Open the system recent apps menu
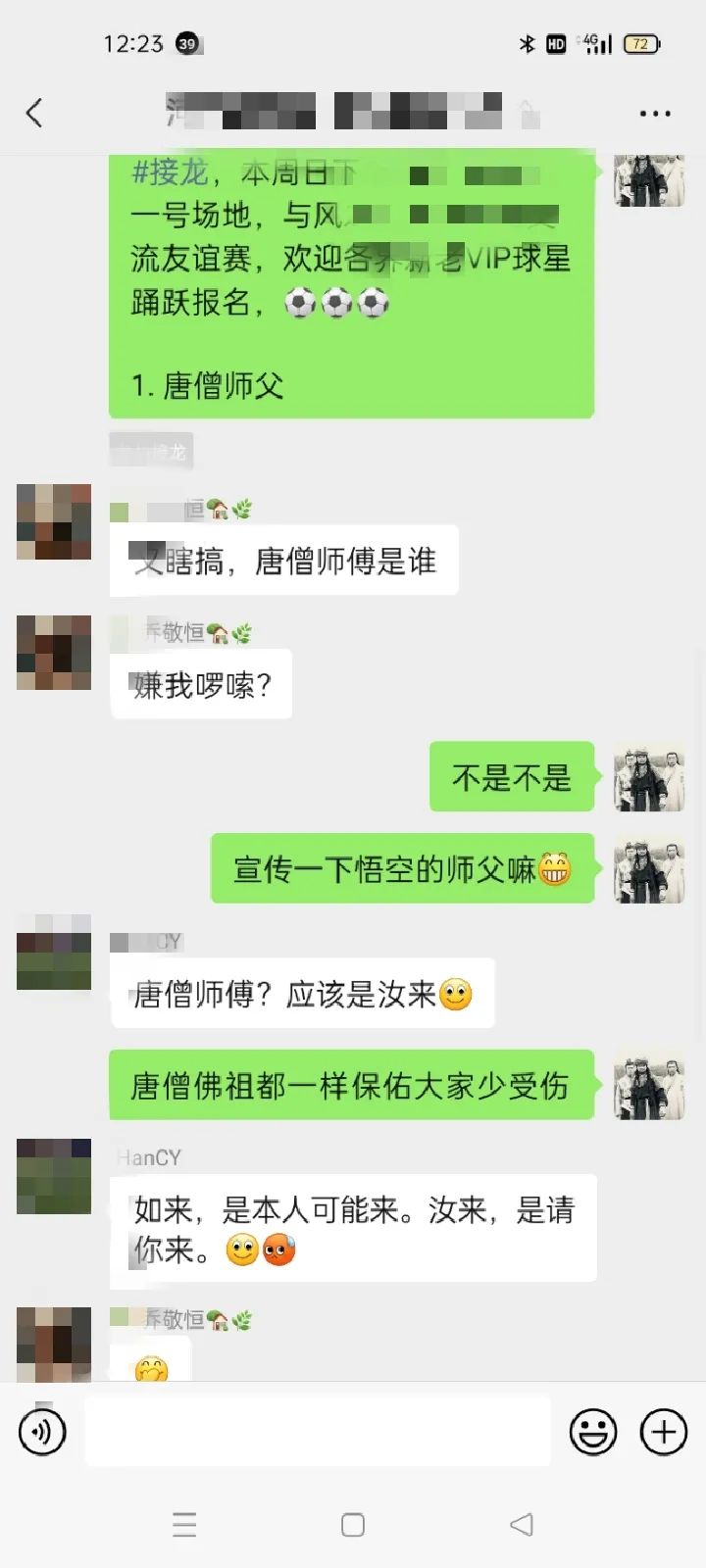The image size is (706, 1568). pyautogui.click(x=184, y=1524)
